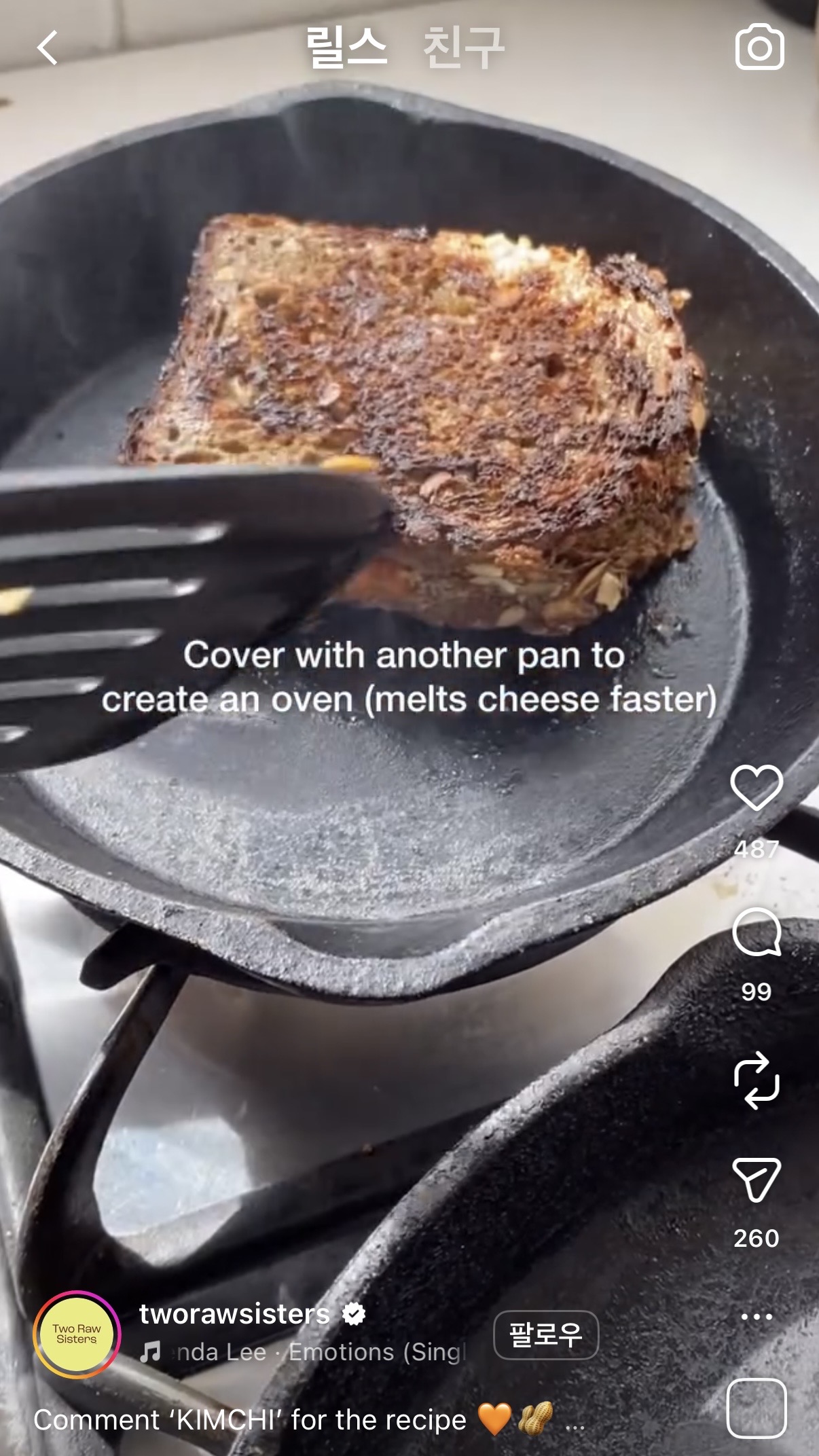Follow tworawsisters with the 팔로우 button

pos(546,1335)
